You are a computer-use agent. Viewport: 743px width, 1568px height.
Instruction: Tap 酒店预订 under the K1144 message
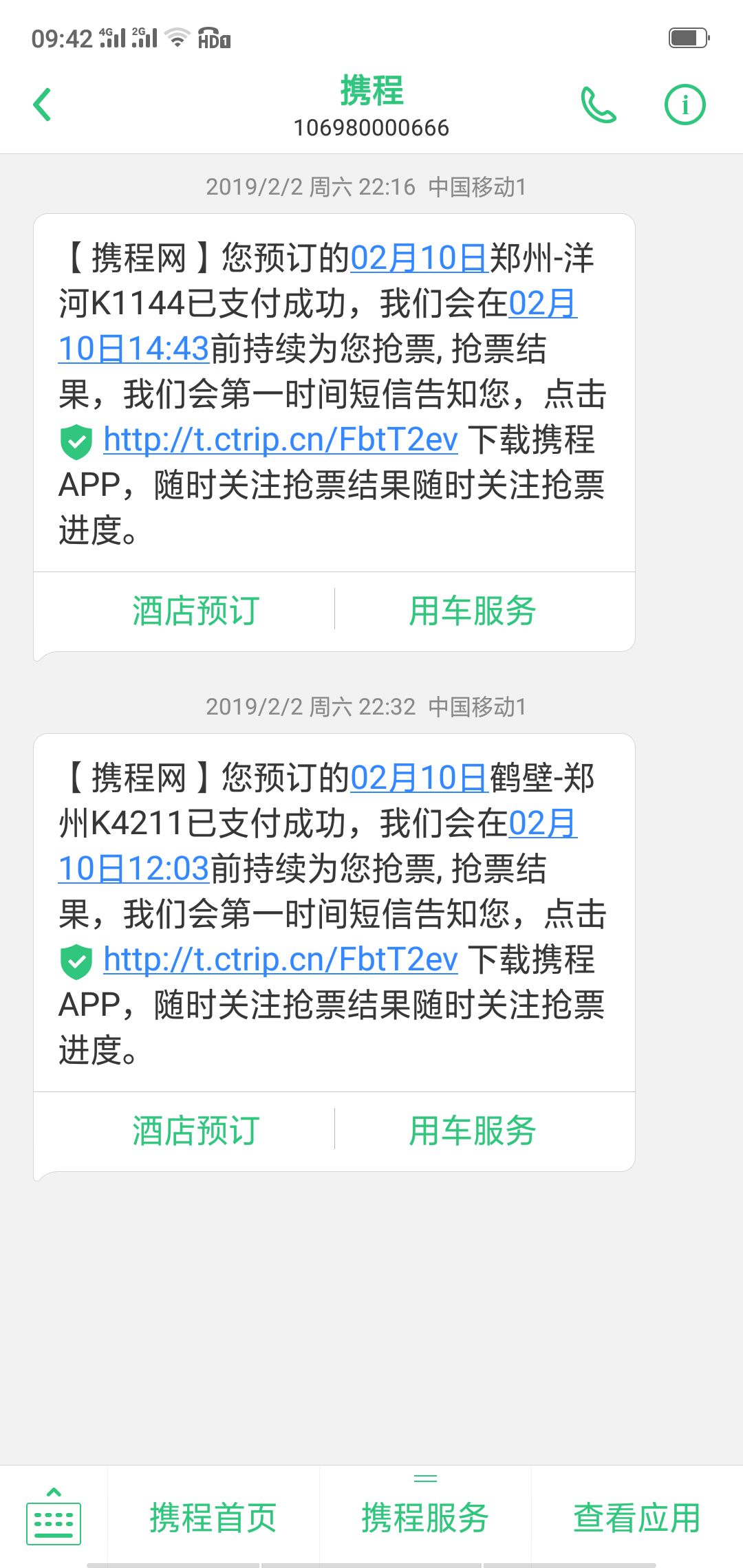(195, 611)
